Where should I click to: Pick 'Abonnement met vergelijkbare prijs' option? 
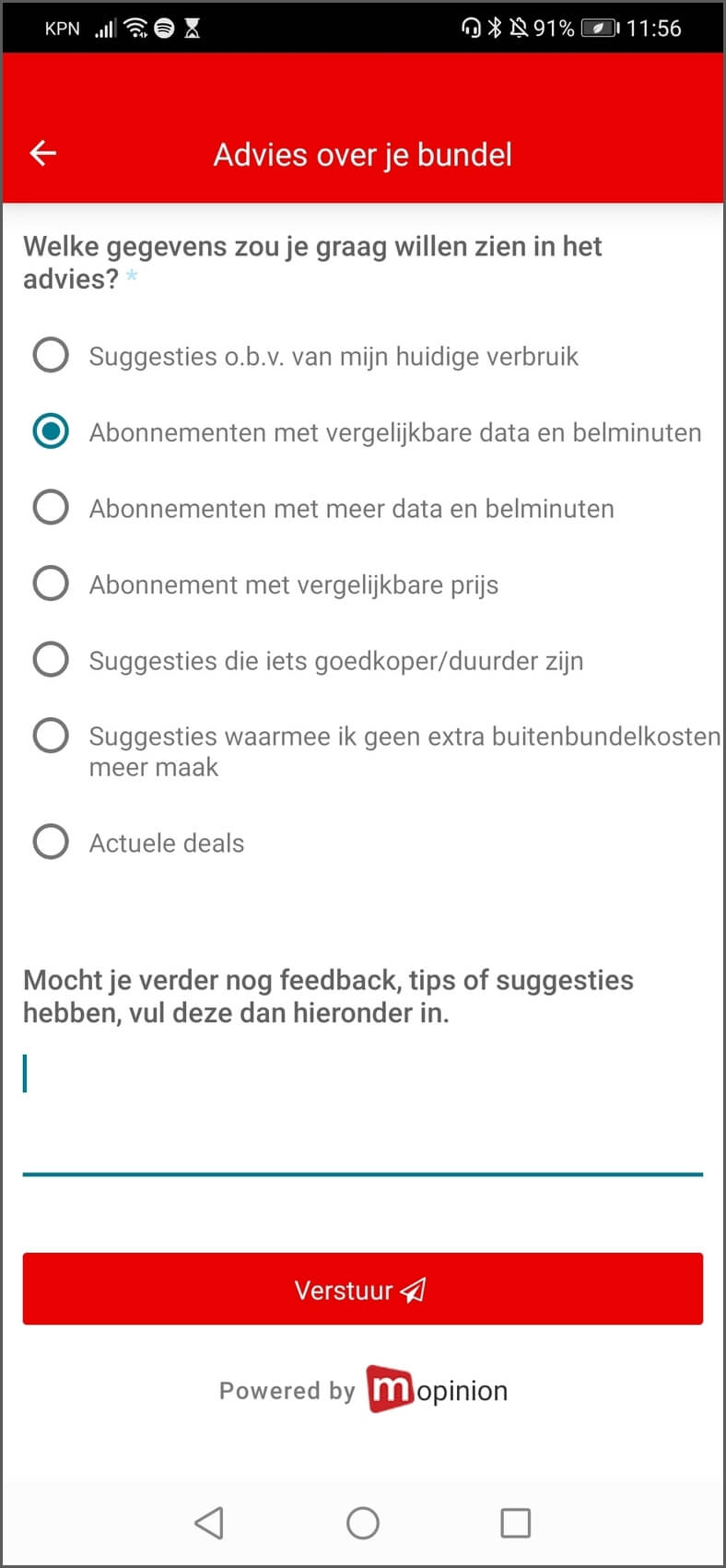(x=51, y=584)
